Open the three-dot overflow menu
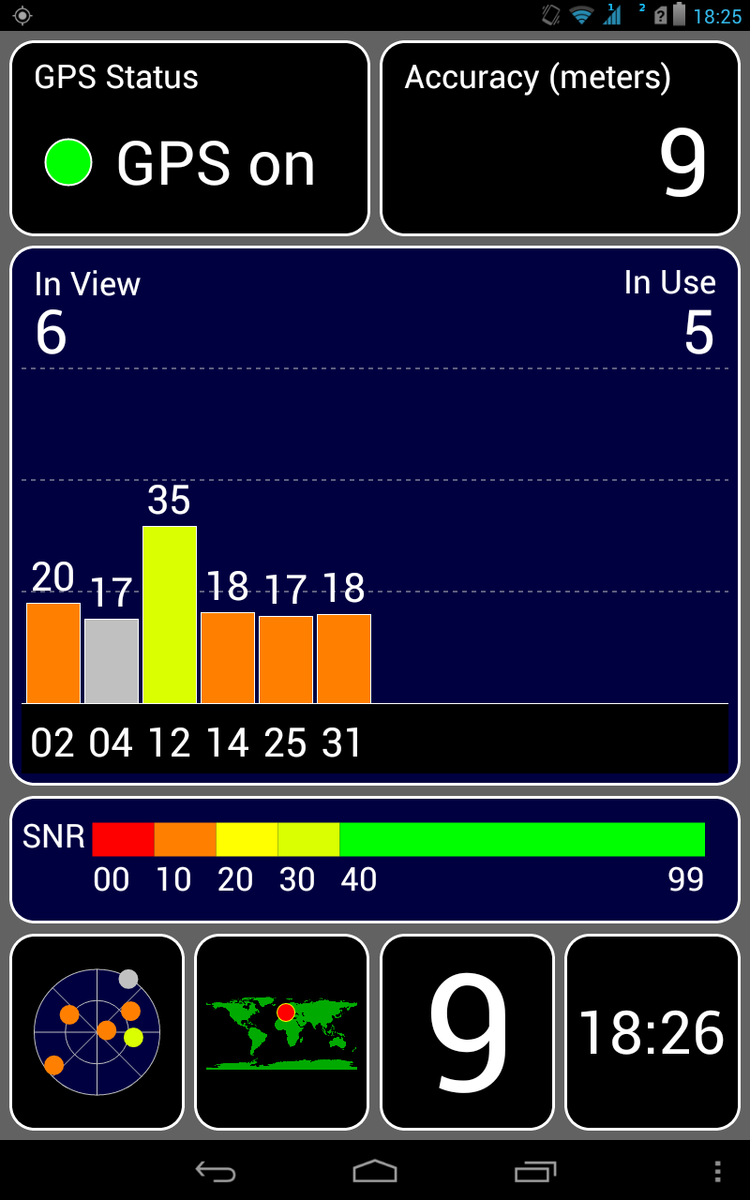This screenshot has width=750, height=1200. point(718,1170)
